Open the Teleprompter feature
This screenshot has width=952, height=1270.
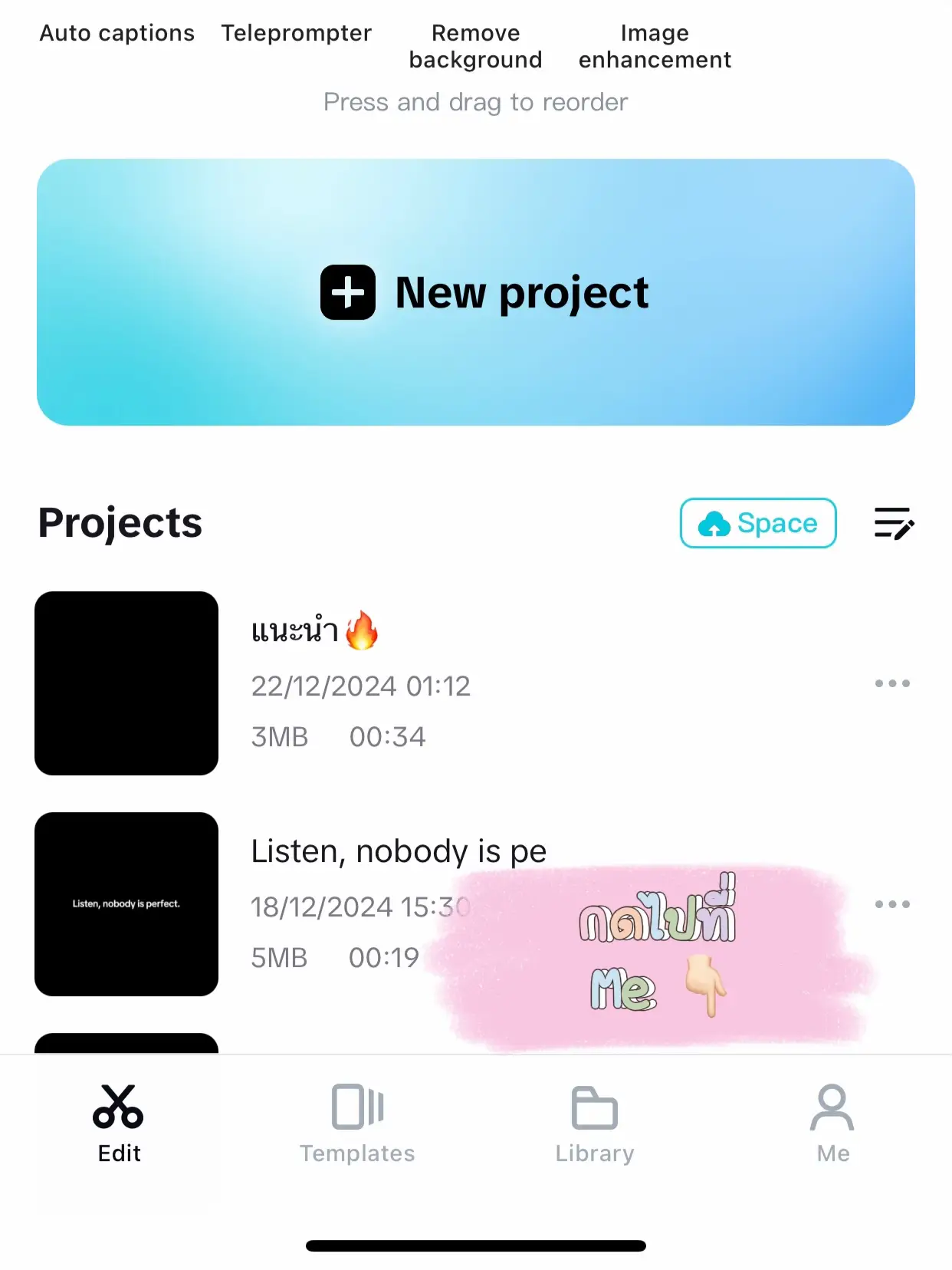296,34
